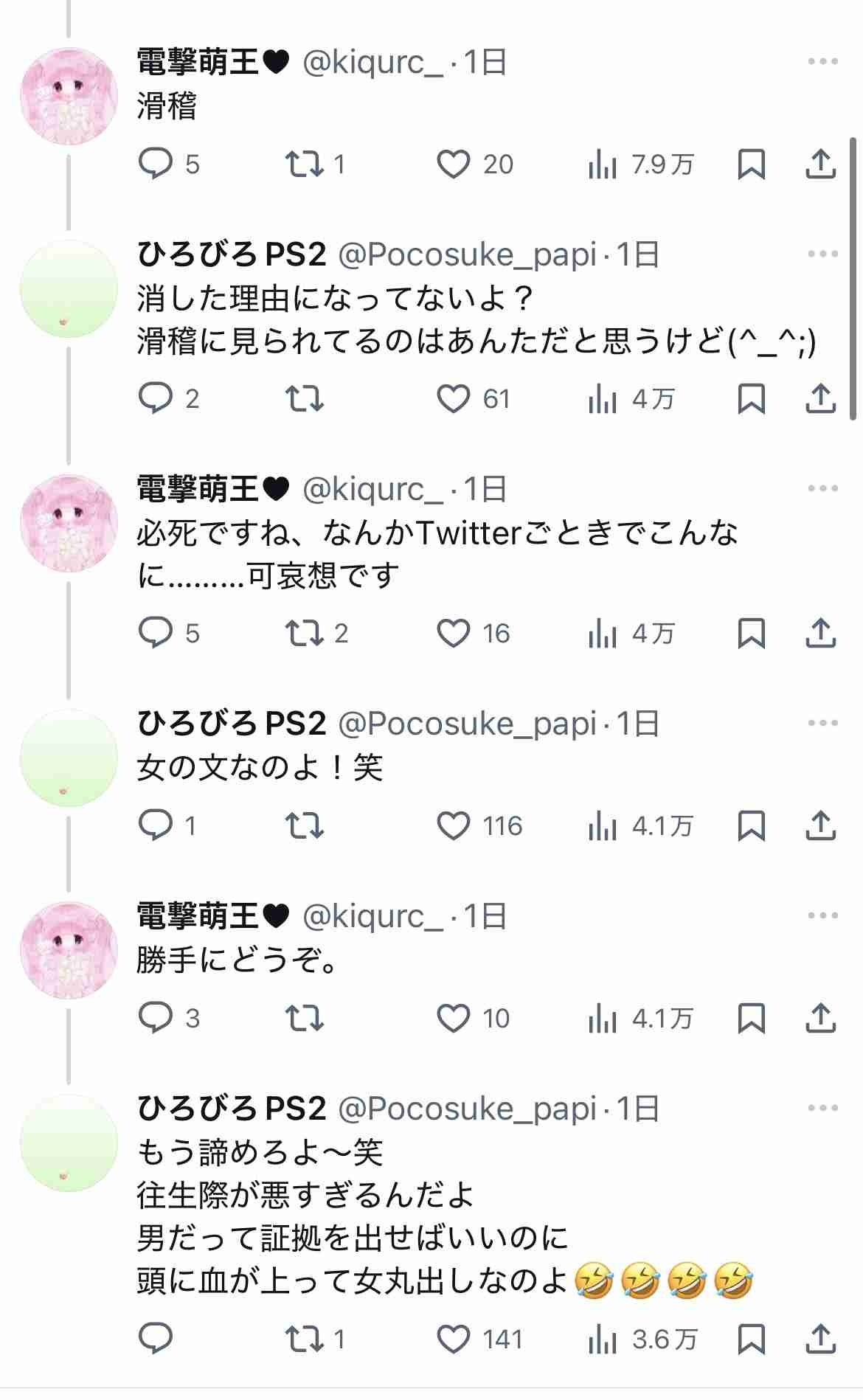Screen dimensions: 863x1400
Task: Repost the 必死ですね tweet
Action: [305, 634]
